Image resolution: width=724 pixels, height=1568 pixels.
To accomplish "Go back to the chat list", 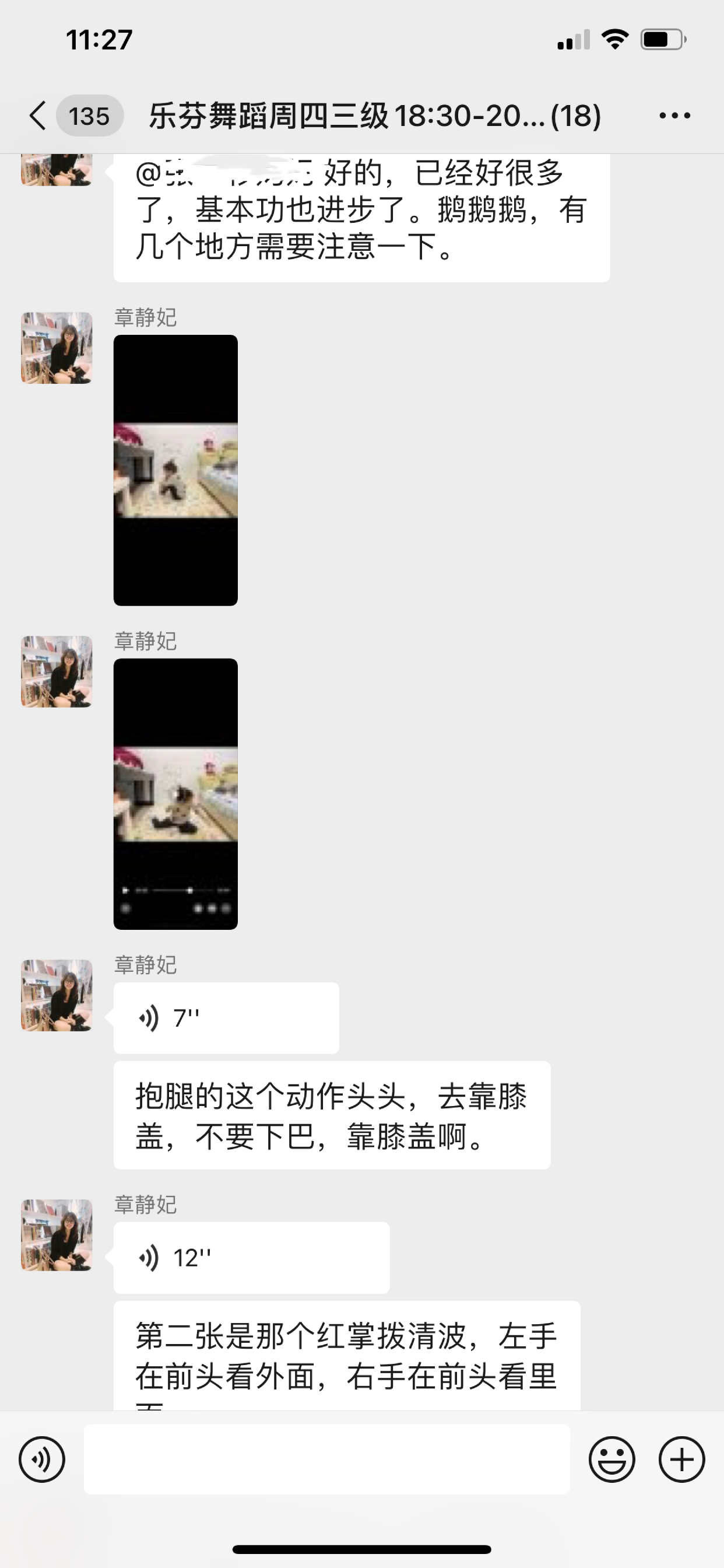I will coord(38,116).
